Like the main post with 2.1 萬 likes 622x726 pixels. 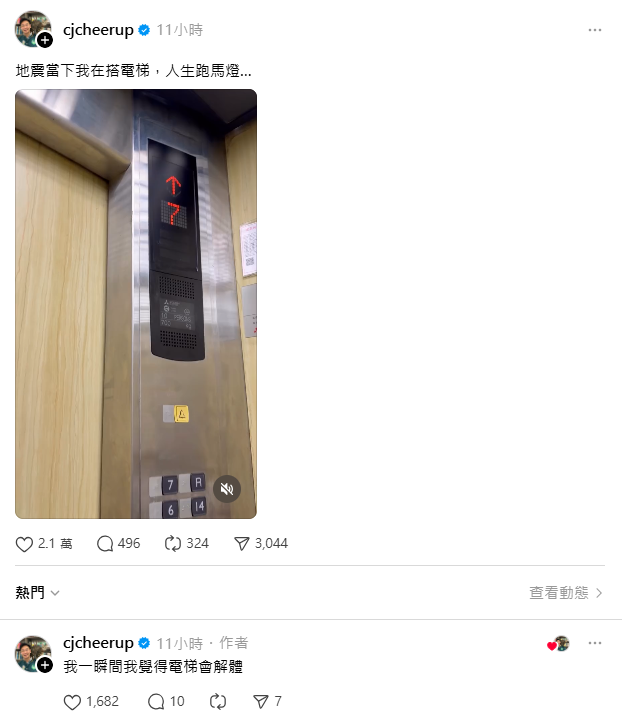[26, 544]
